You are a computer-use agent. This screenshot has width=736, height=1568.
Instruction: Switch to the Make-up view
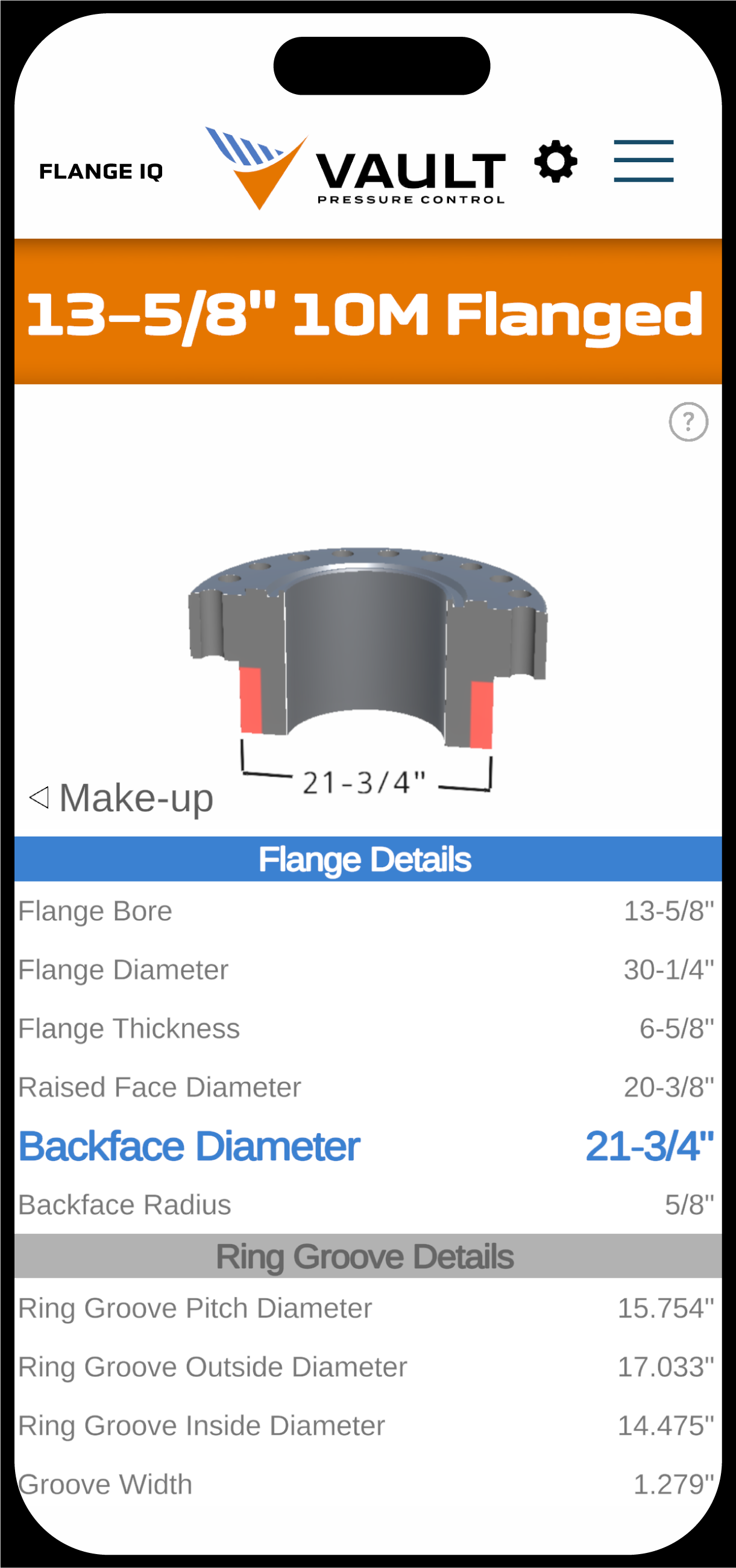coord(122,797)
